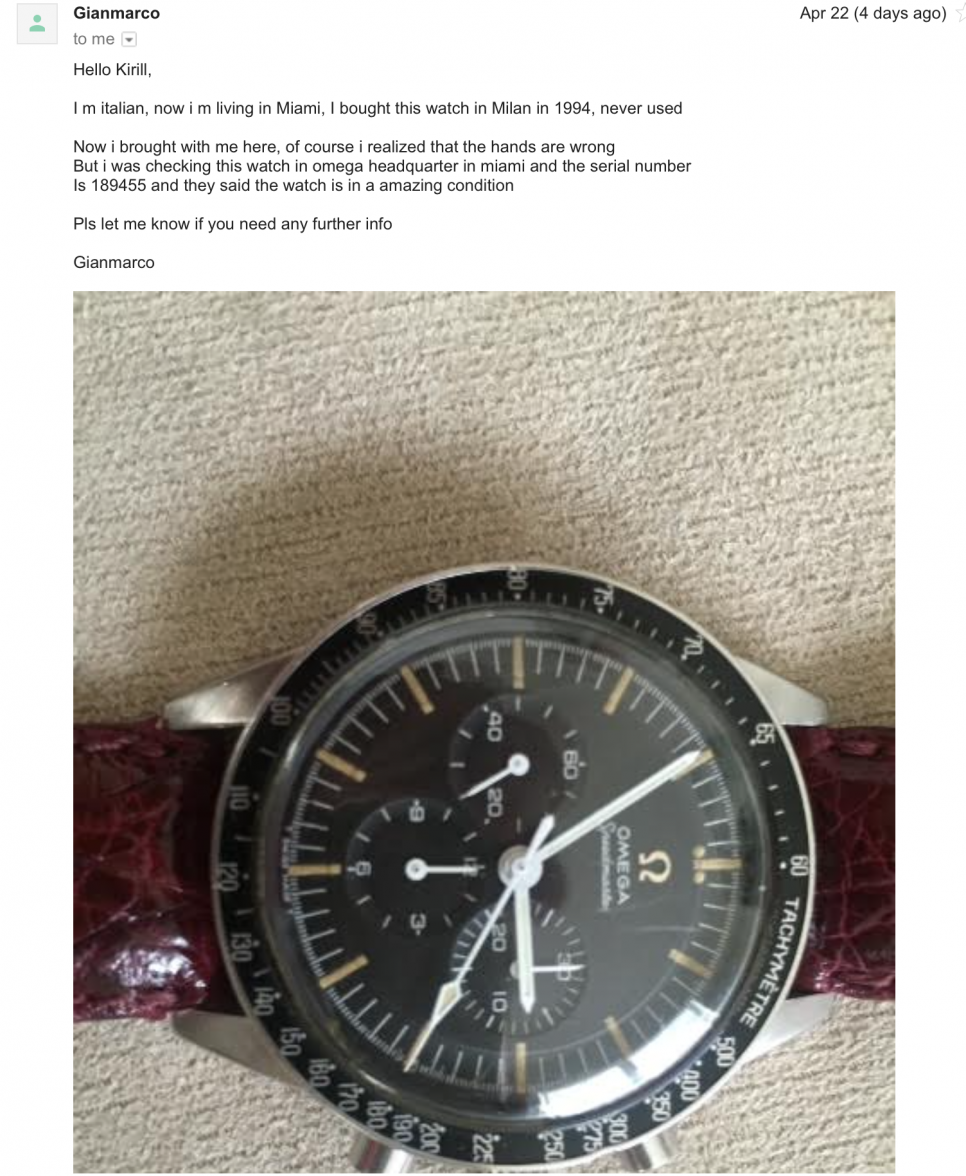Click the timestamp area near the star
The height and width of the screenshot is (1176, 966).
pyautogui.click(x=871, y=13)
